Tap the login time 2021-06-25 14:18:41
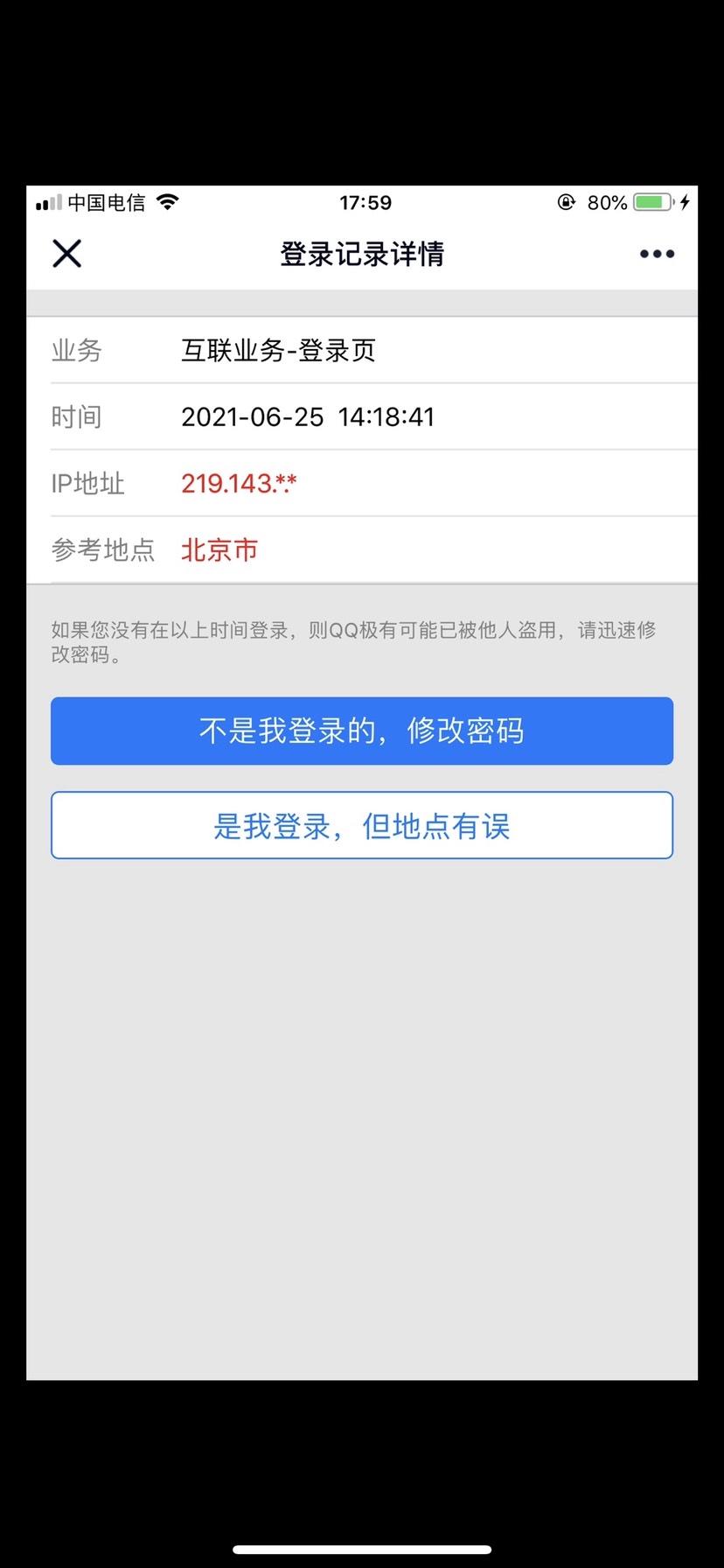 308,416
